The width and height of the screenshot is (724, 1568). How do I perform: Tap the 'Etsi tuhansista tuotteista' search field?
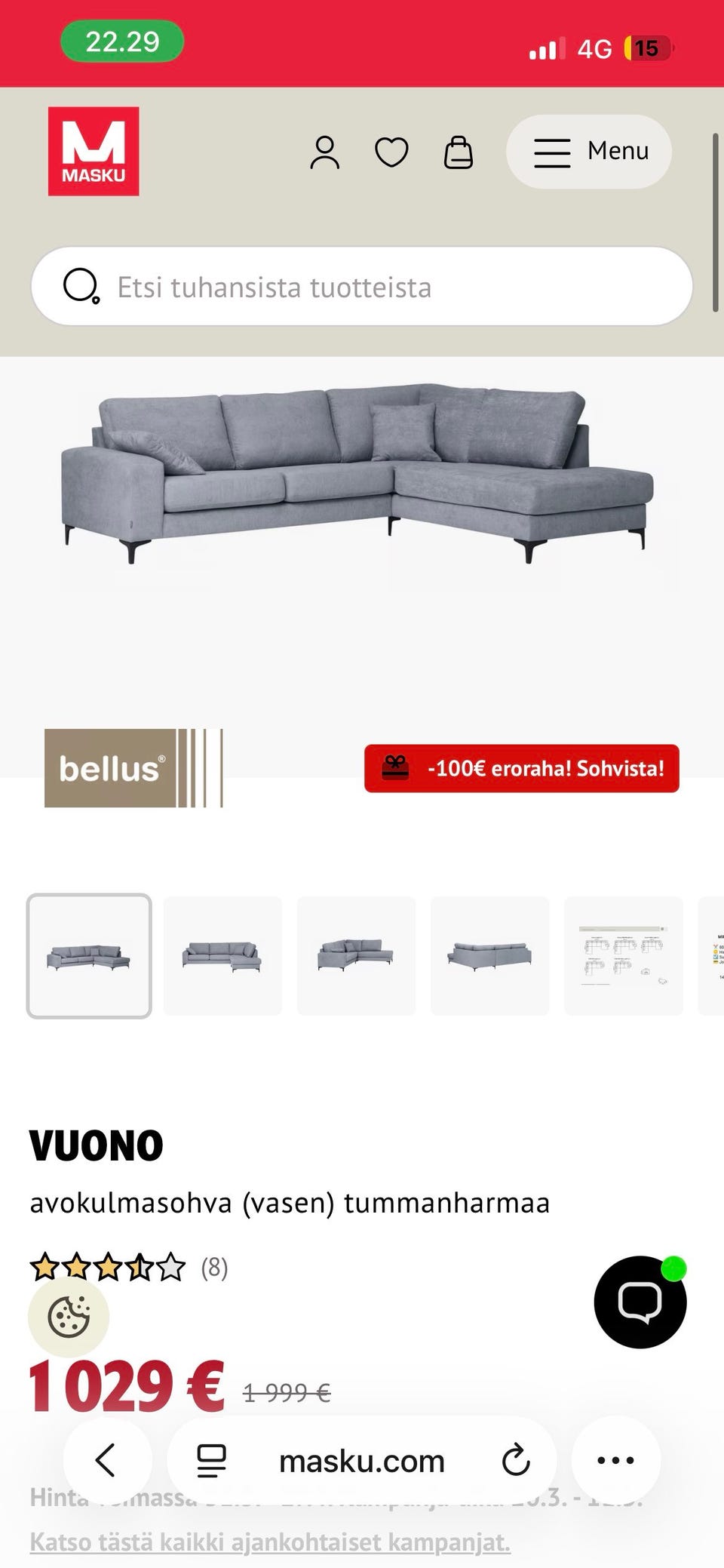click(362, 287)
